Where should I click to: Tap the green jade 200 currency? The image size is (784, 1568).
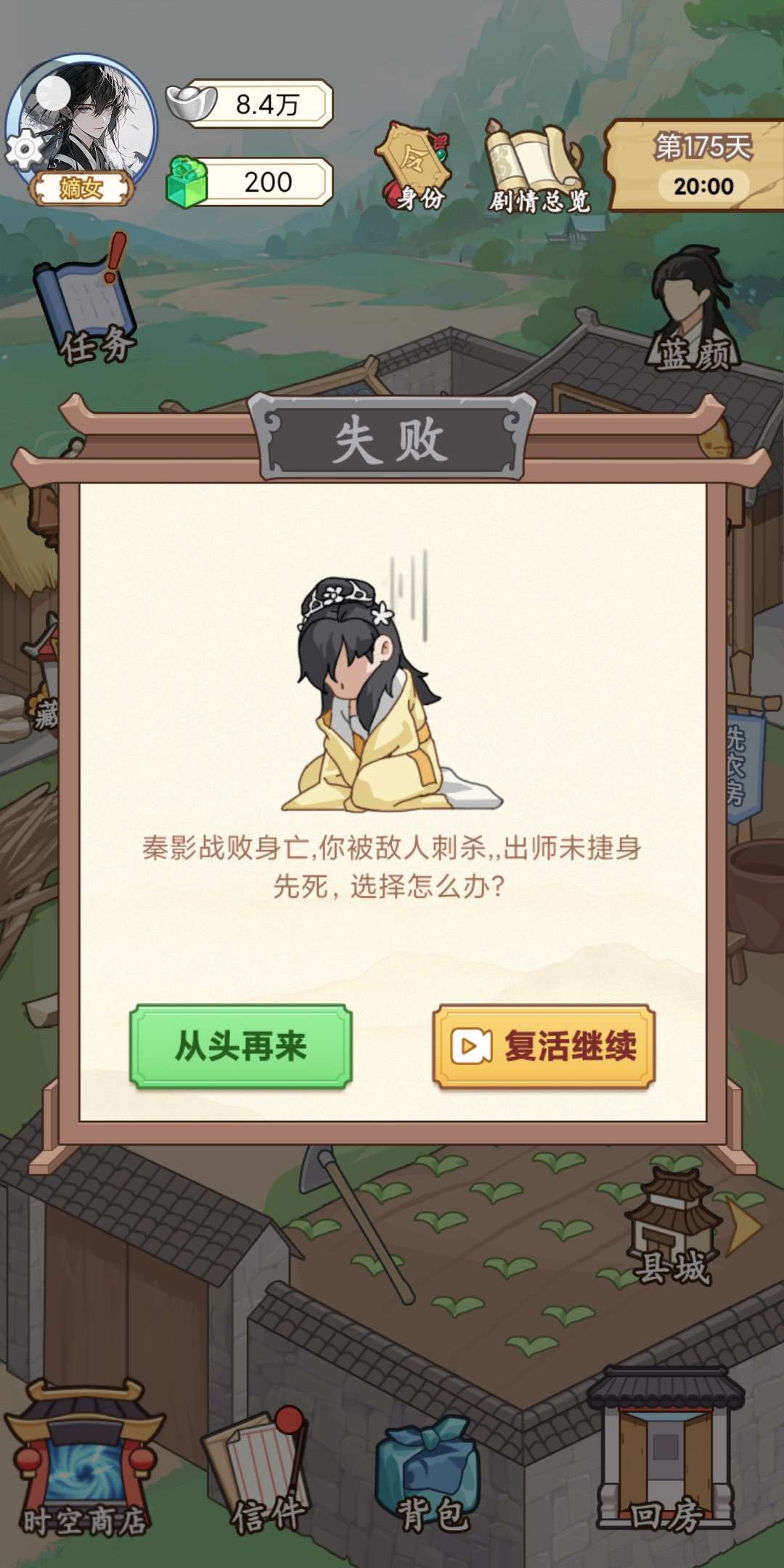tap(250, 181)
